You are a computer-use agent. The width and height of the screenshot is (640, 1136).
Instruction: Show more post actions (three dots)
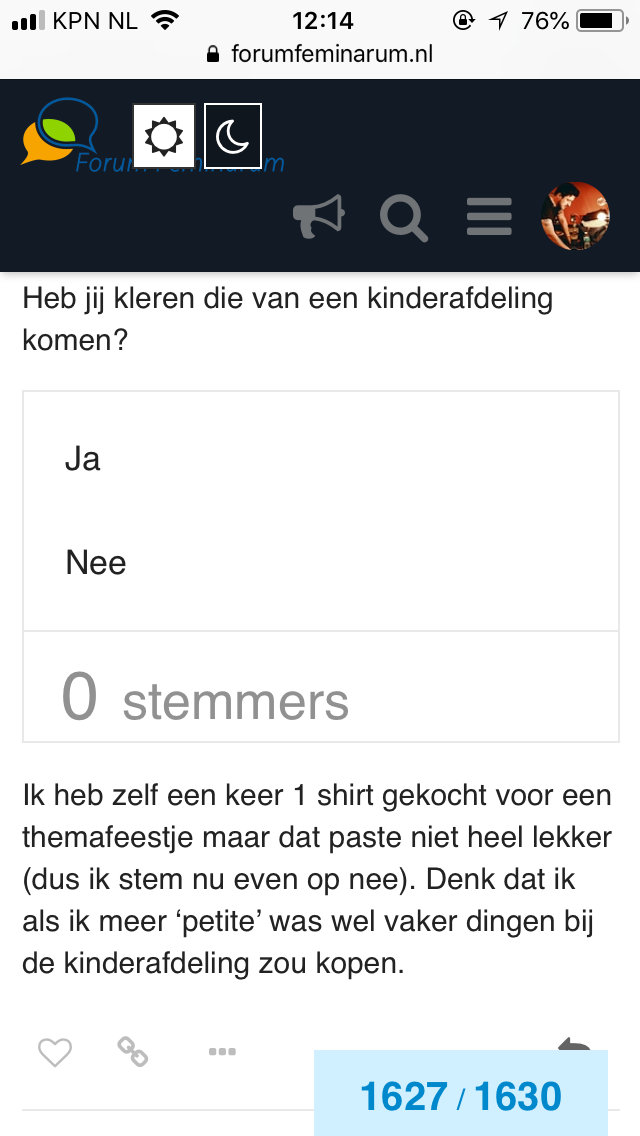pos(223,1052)
